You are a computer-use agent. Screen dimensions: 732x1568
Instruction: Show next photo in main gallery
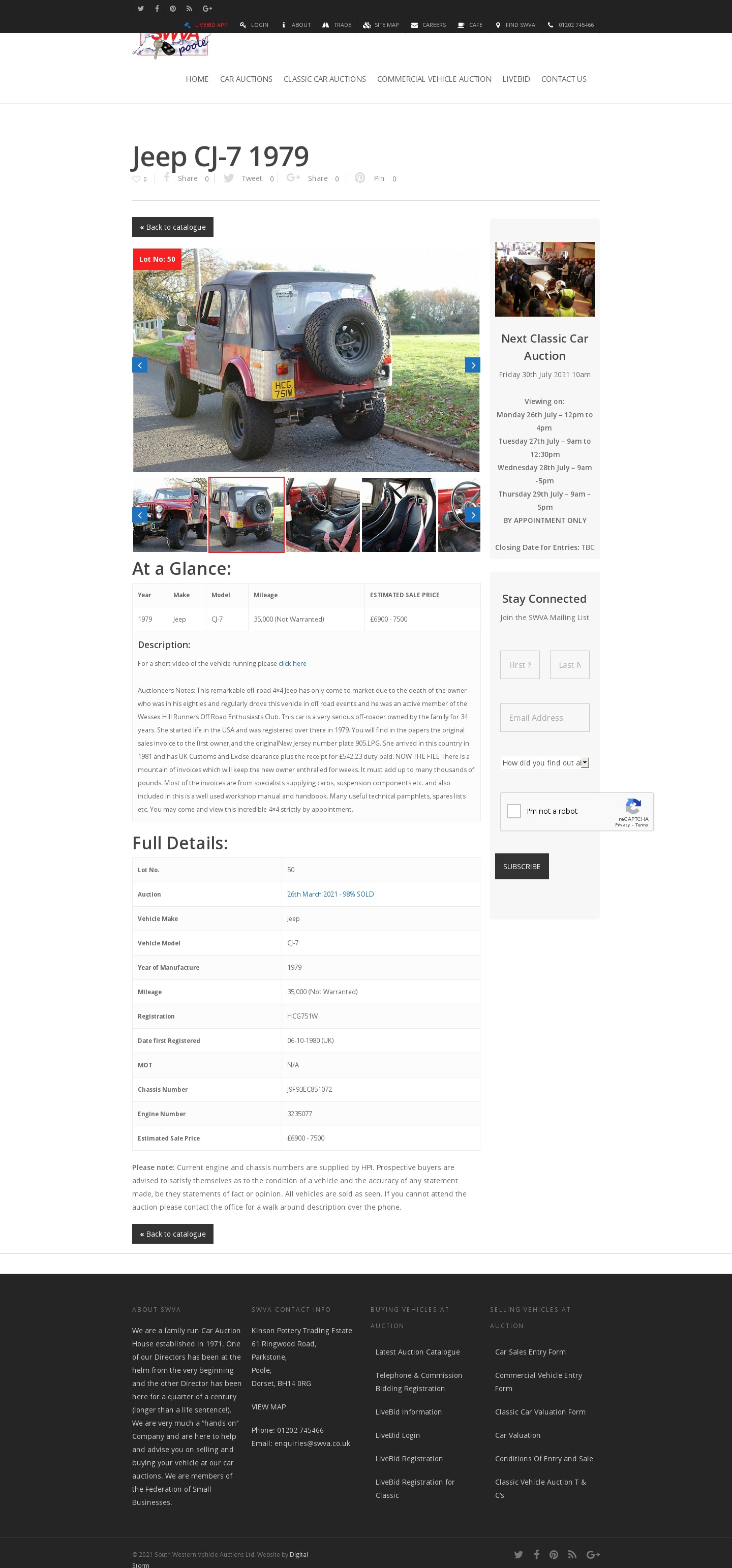pyautogui.click(x=473, y=364)
